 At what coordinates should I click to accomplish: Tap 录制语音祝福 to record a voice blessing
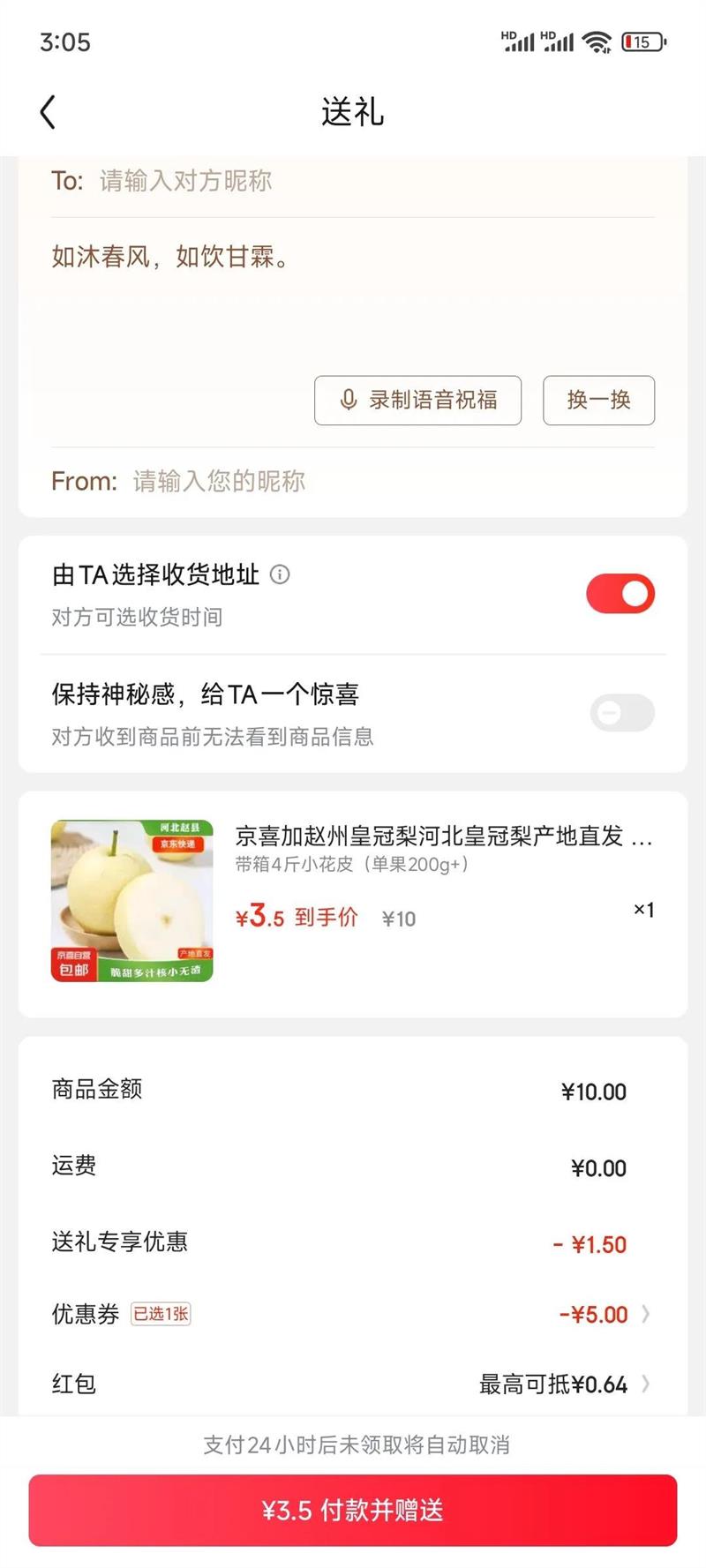coord(417,400)
